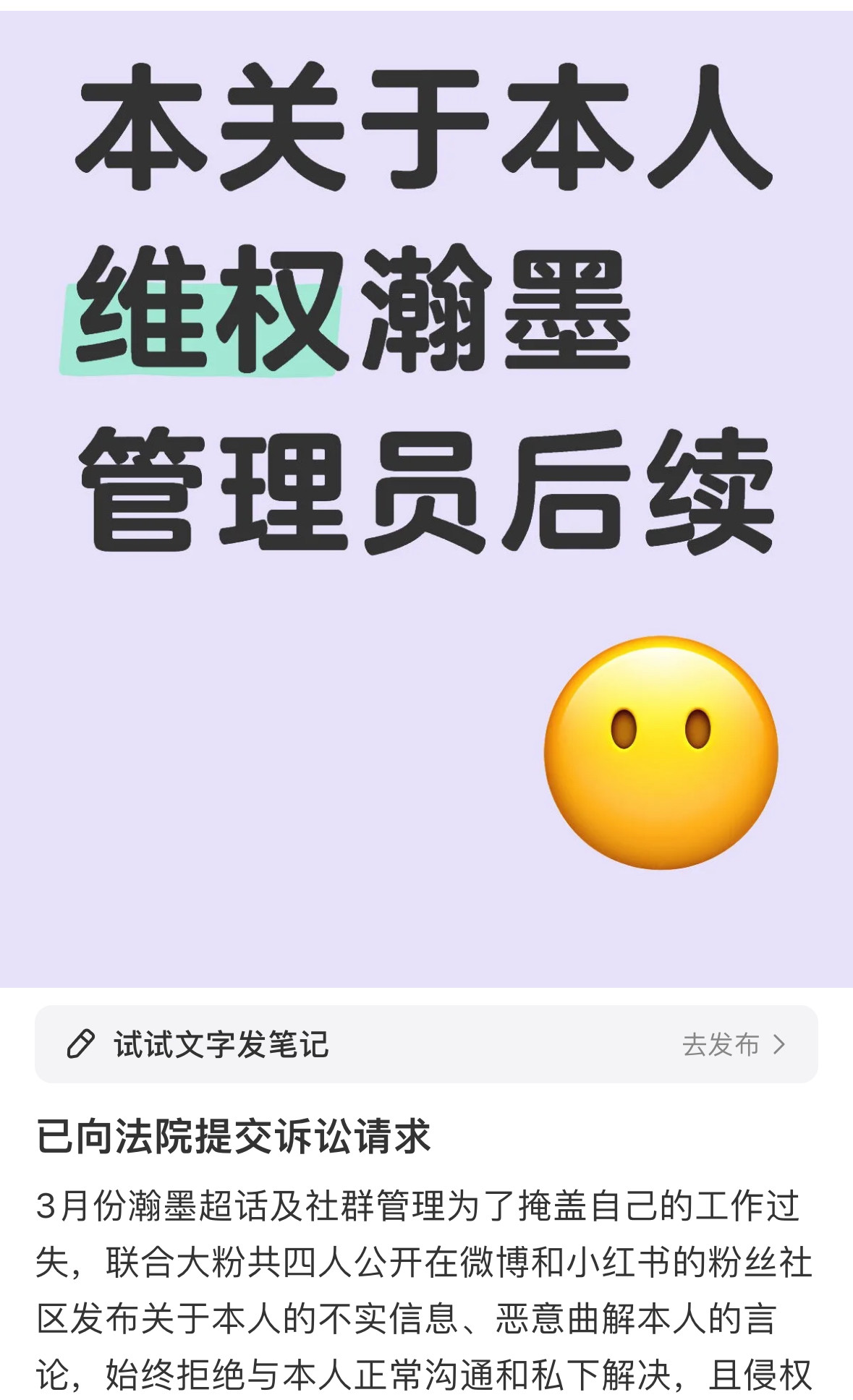Open the post's cover image

426,499
